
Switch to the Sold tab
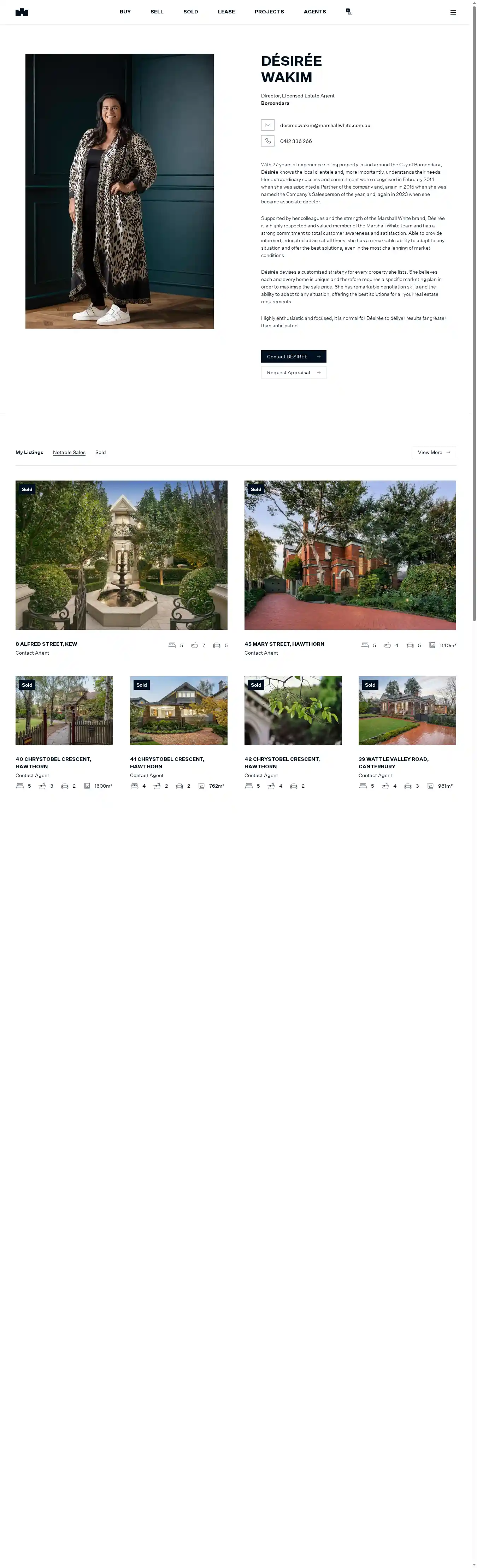pyautogui.click(x=100, y=452)
